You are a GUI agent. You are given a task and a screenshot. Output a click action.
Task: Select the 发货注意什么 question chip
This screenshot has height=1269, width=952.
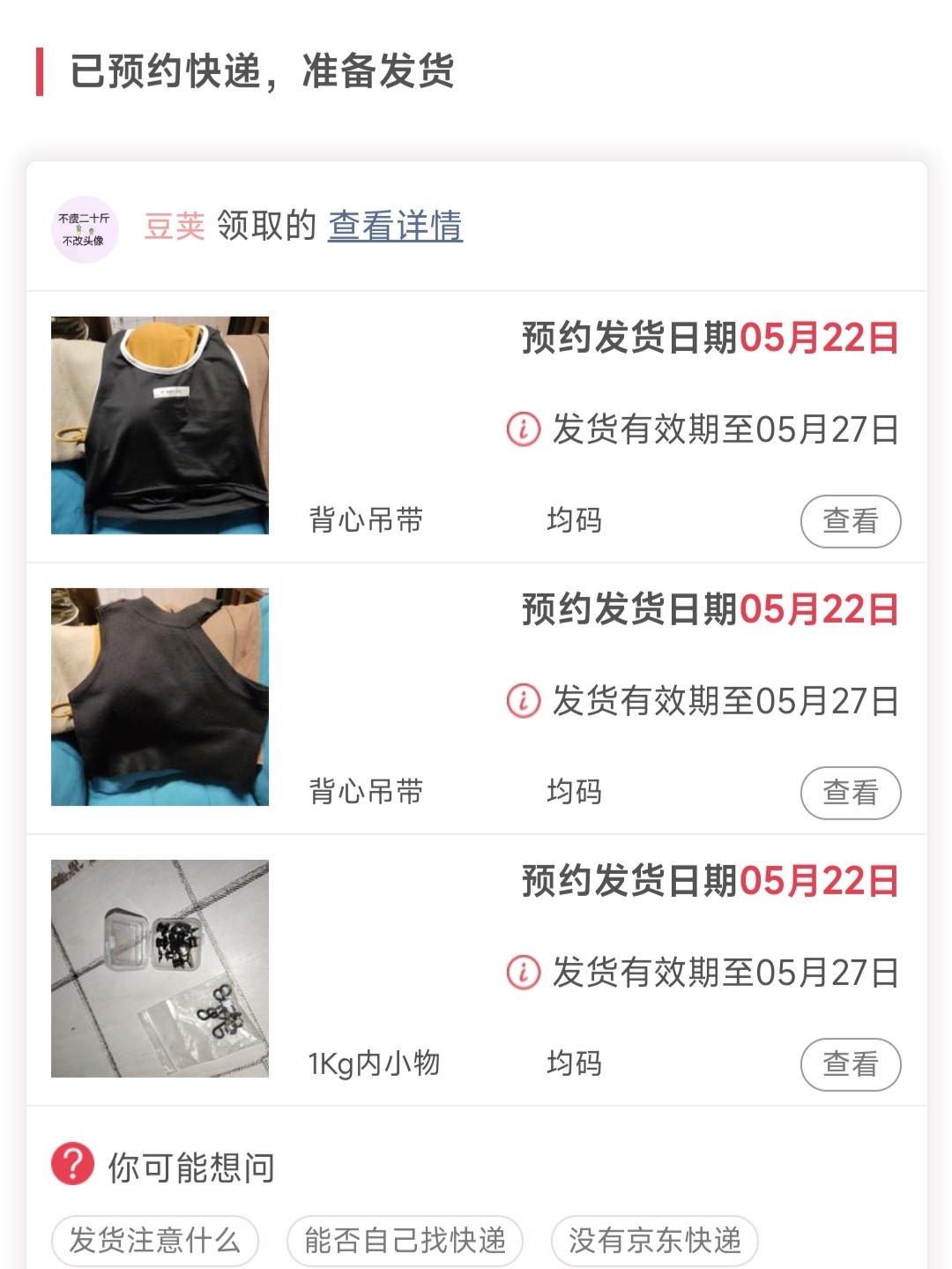(x=154, y=1240)
